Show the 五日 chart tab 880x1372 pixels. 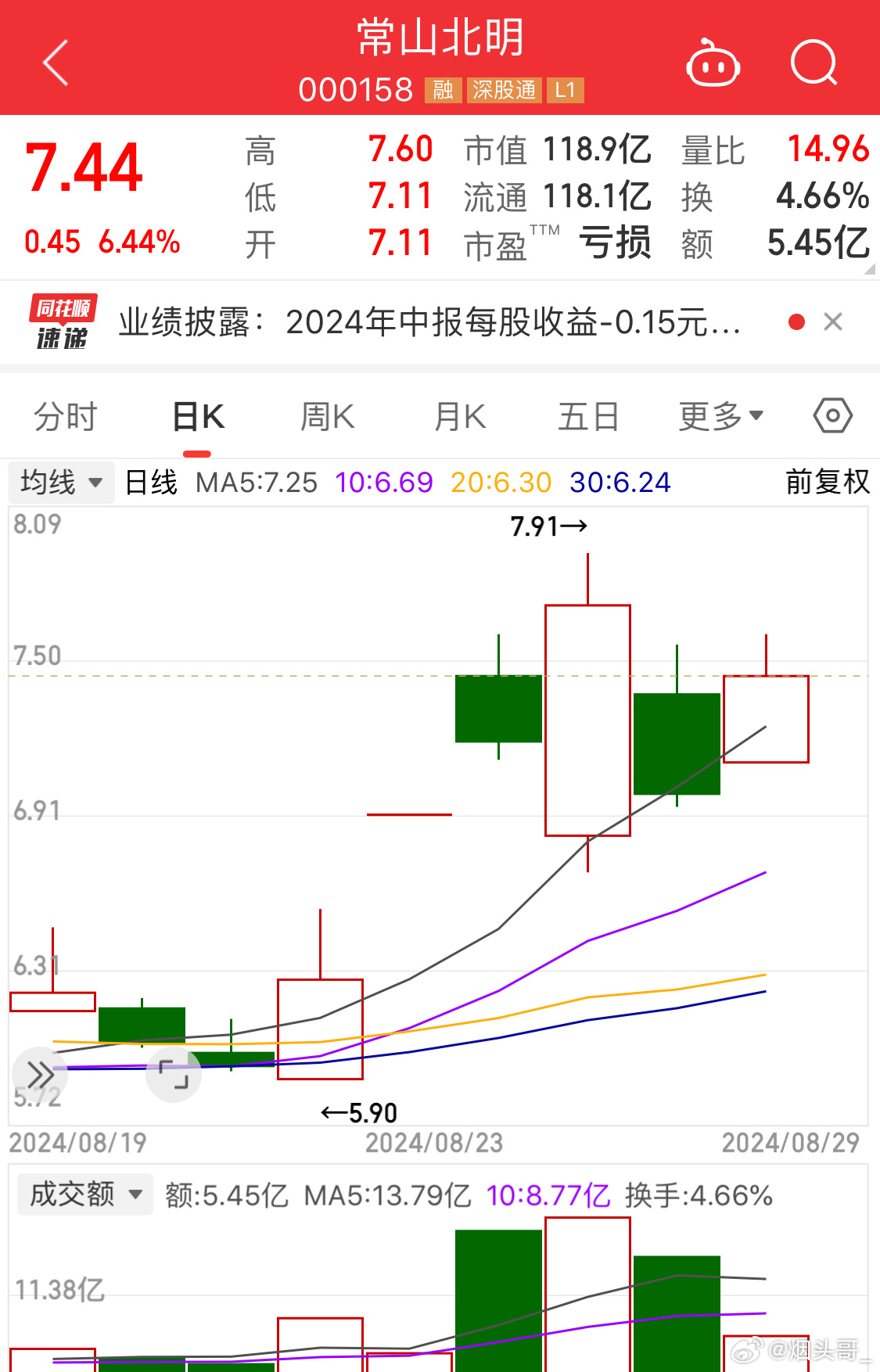(x=588, y=416)
